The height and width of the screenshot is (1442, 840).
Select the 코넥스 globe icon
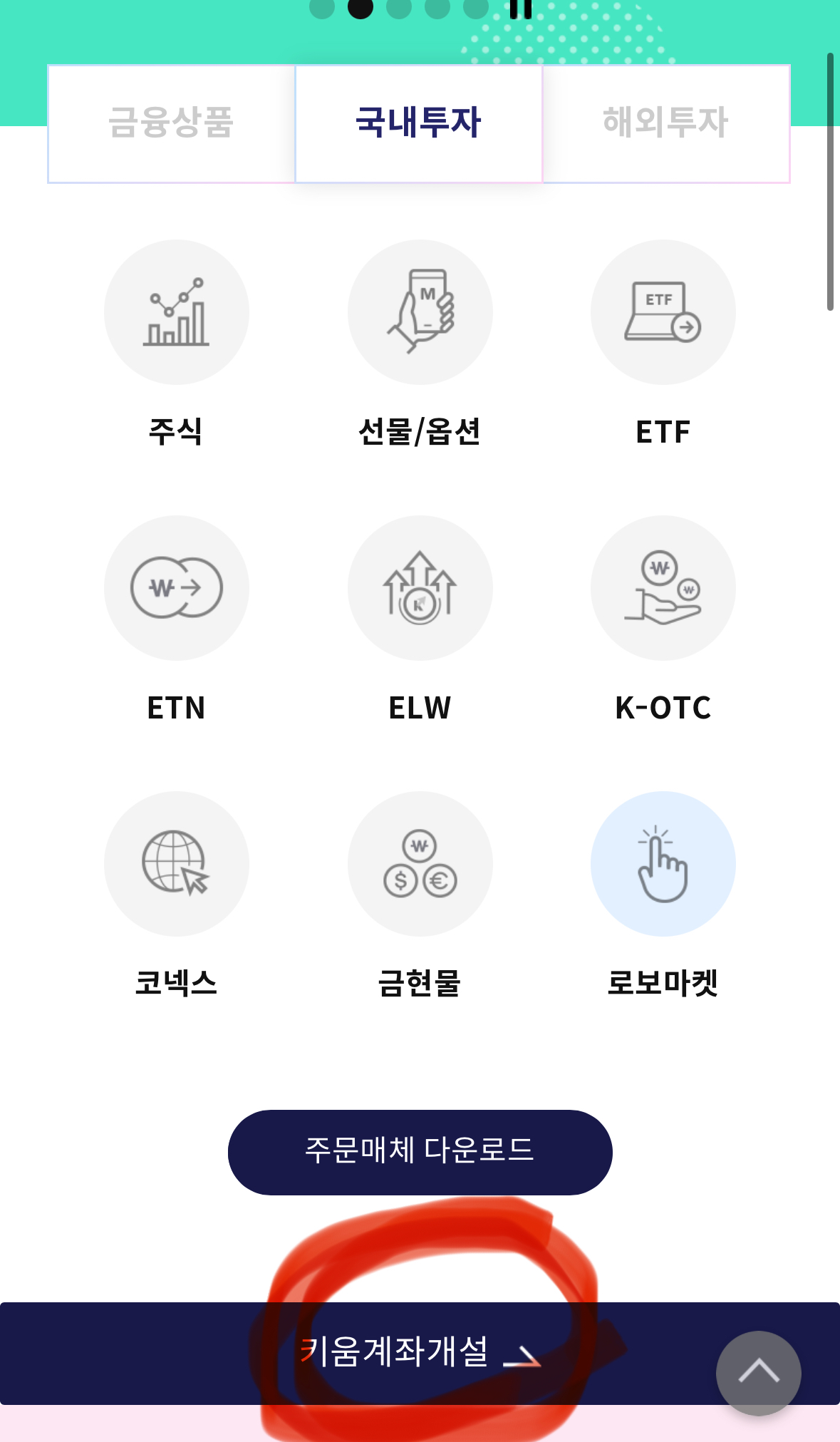click(177, 864)
